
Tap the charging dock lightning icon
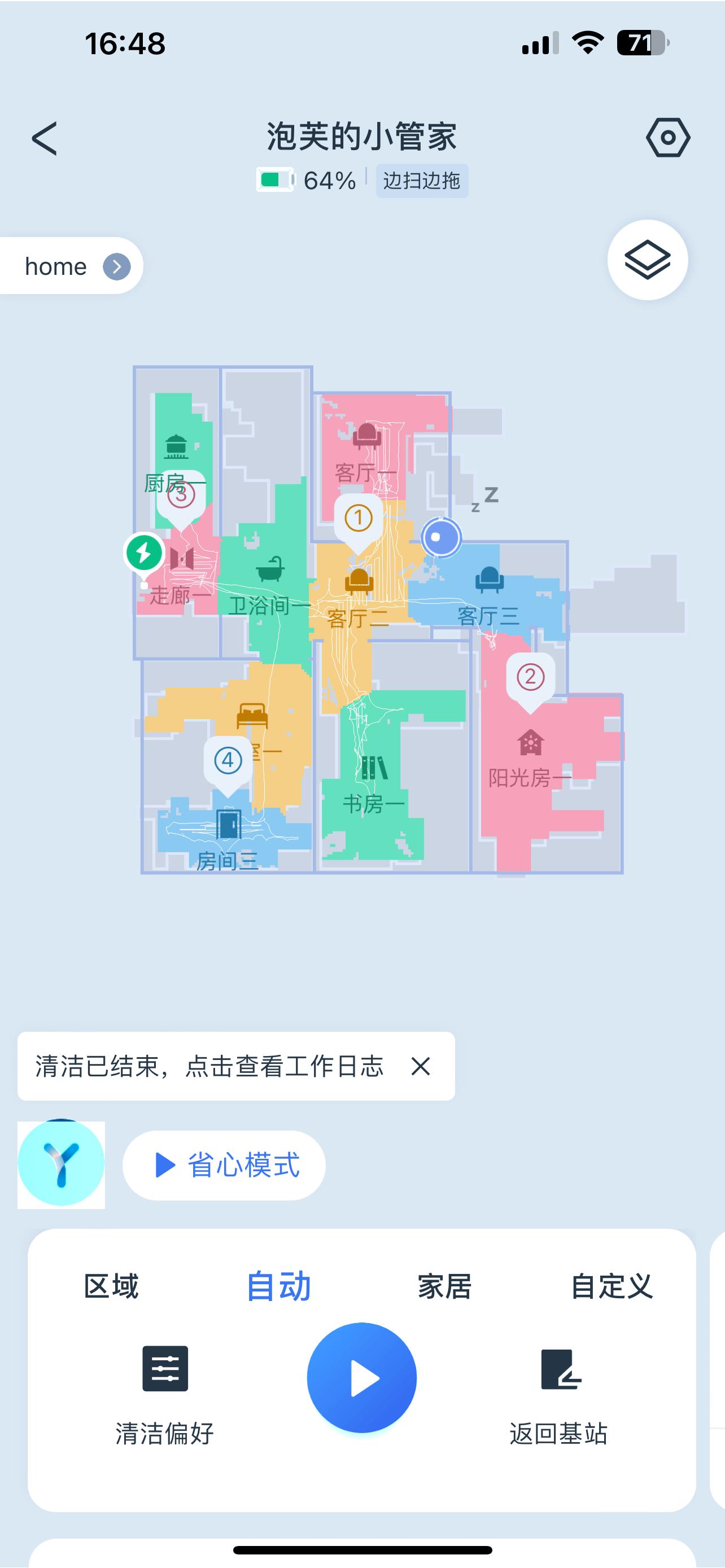click(143, 554)
